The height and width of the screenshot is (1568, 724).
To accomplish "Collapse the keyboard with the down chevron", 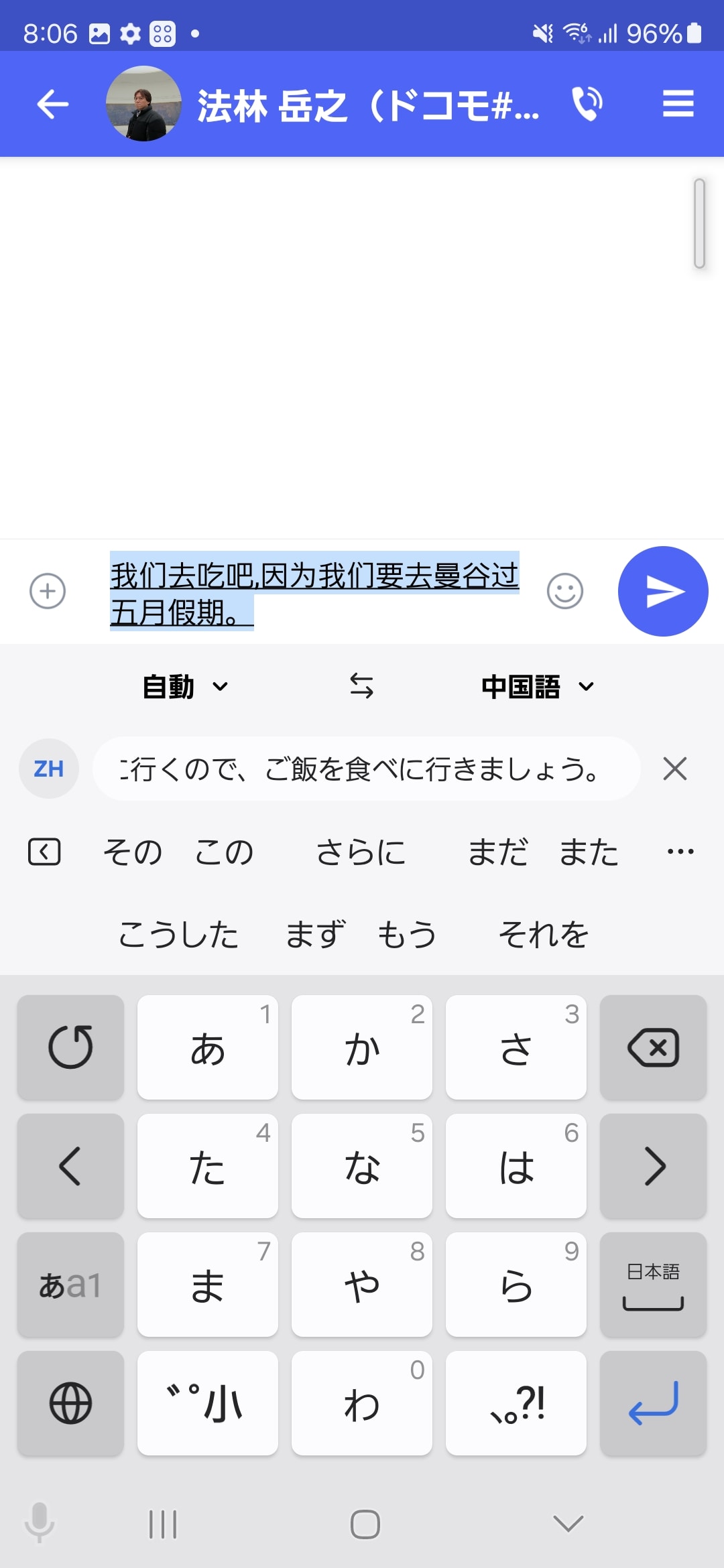I will pyautogui.click(x=566, y=1525).
